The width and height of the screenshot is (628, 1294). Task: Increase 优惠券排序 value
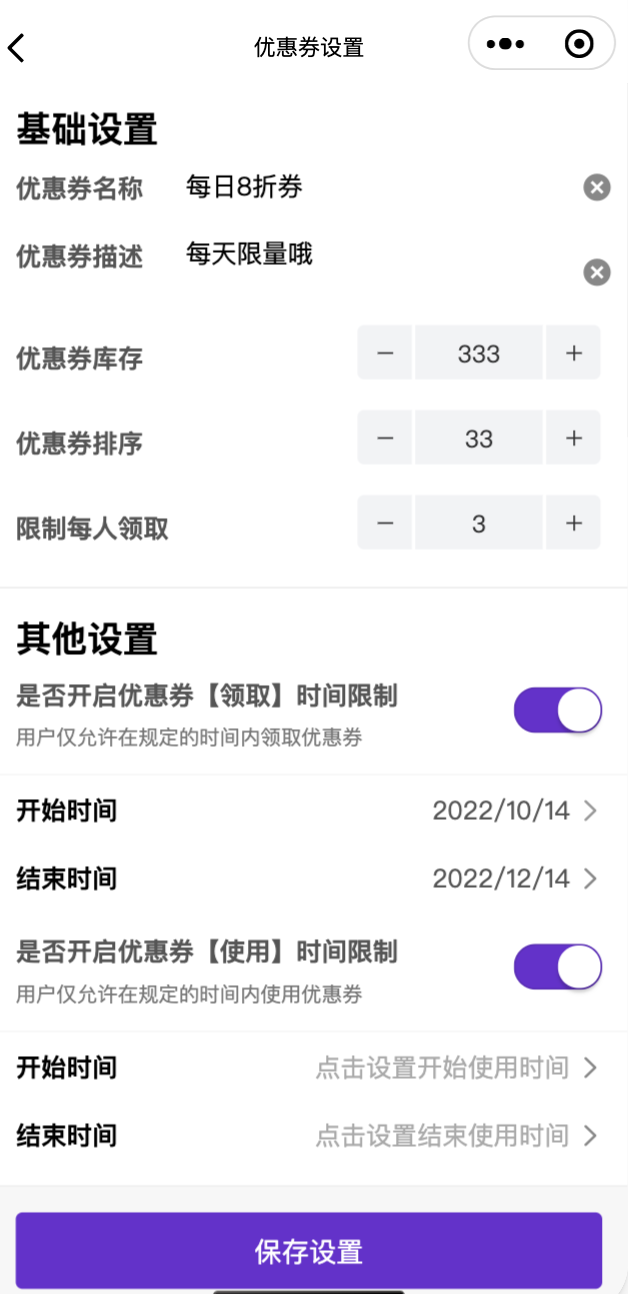[x=573, y=438]
